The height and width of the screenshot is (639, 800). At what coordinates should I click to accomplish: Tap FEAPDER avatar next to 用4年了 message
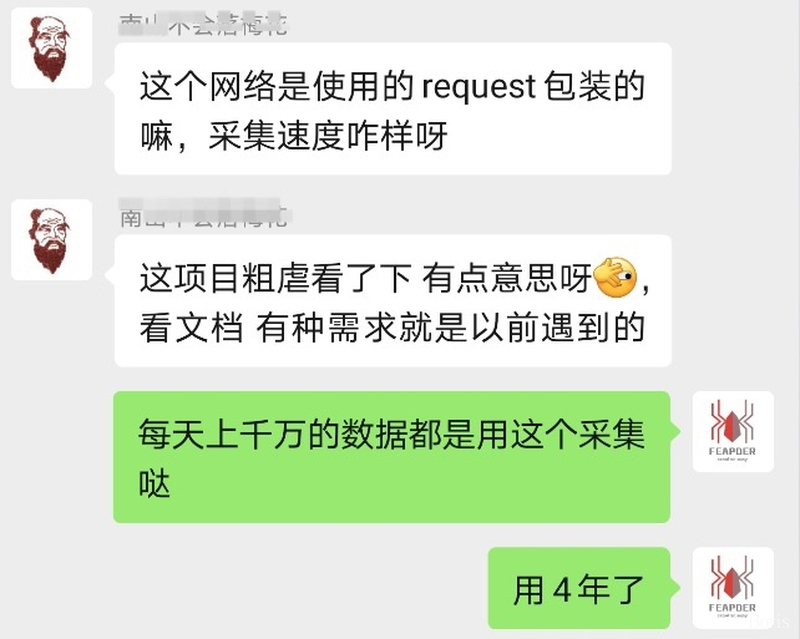click(733, 588)
